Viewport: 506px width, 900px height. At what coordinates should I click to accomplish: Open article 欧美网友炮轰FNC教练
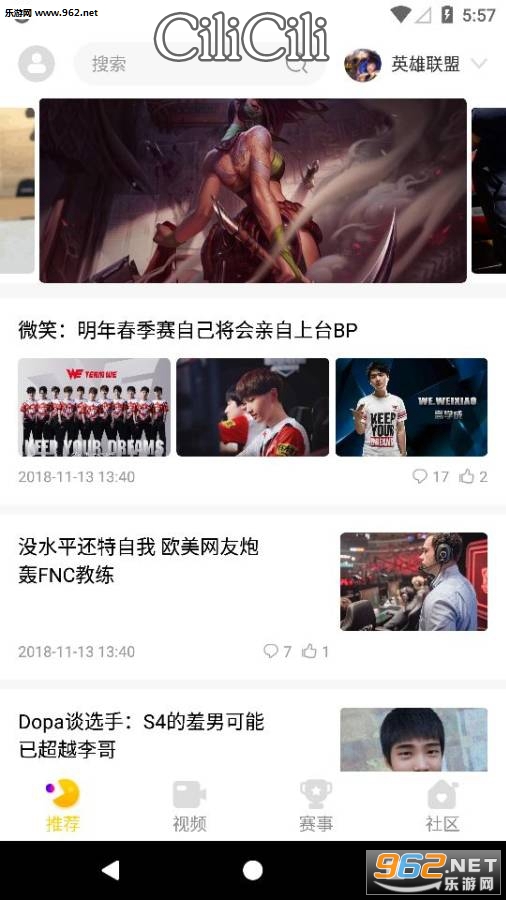pos(138,560)
